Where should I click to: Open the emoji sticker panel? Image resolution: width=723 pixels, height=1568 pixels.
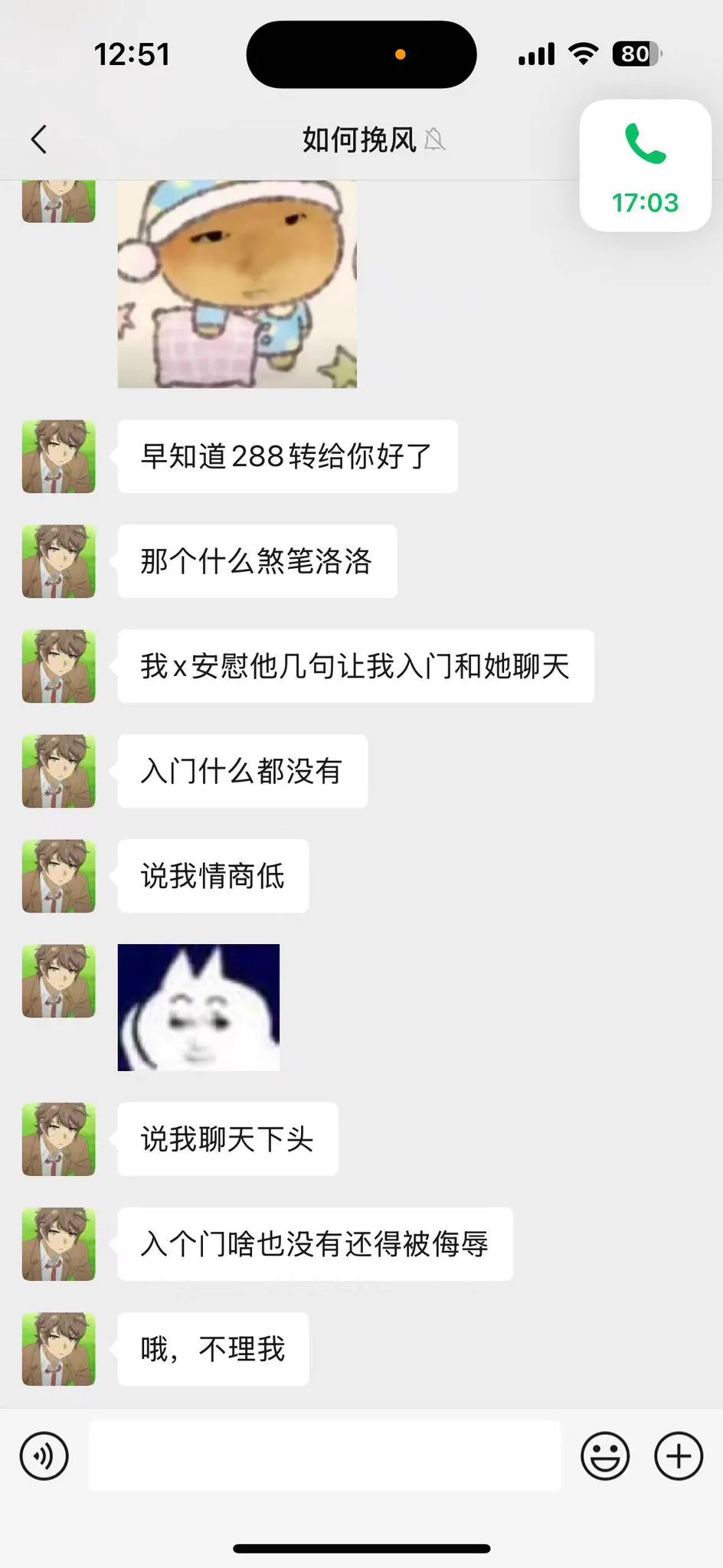coord(605,1455)
